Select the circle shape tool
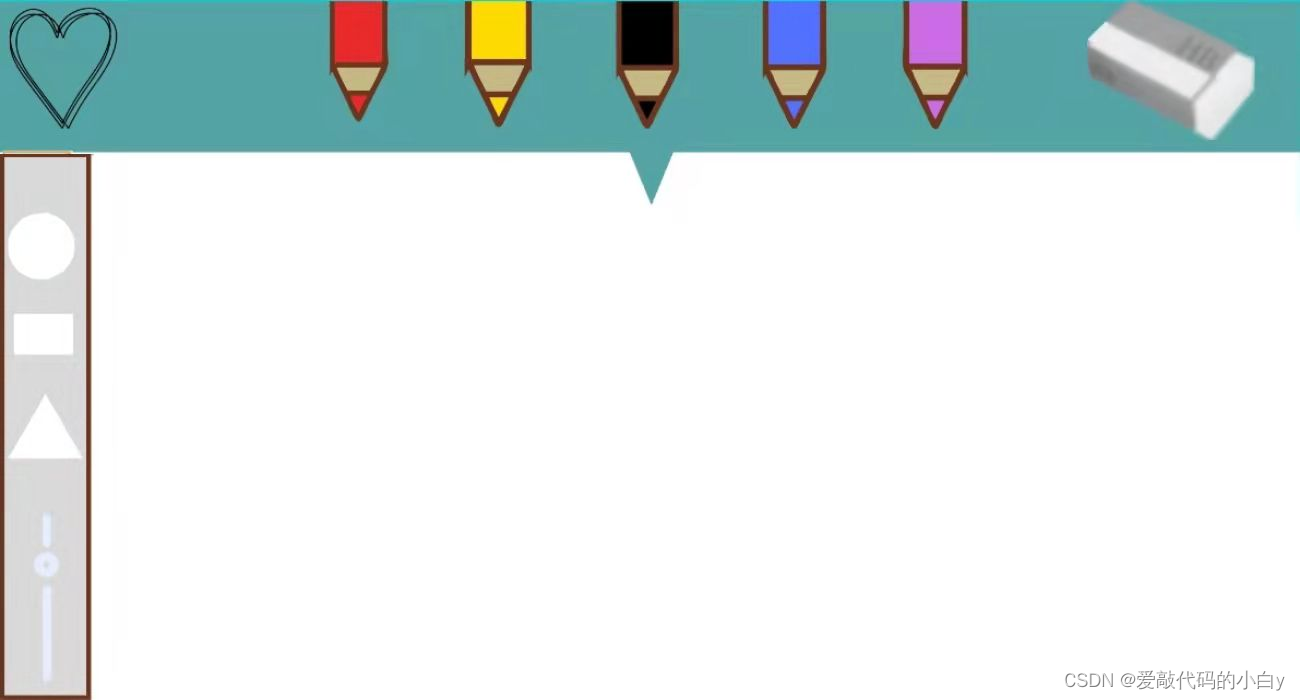The height and width of the screenshot is (700, 1300). coord(41,245)
